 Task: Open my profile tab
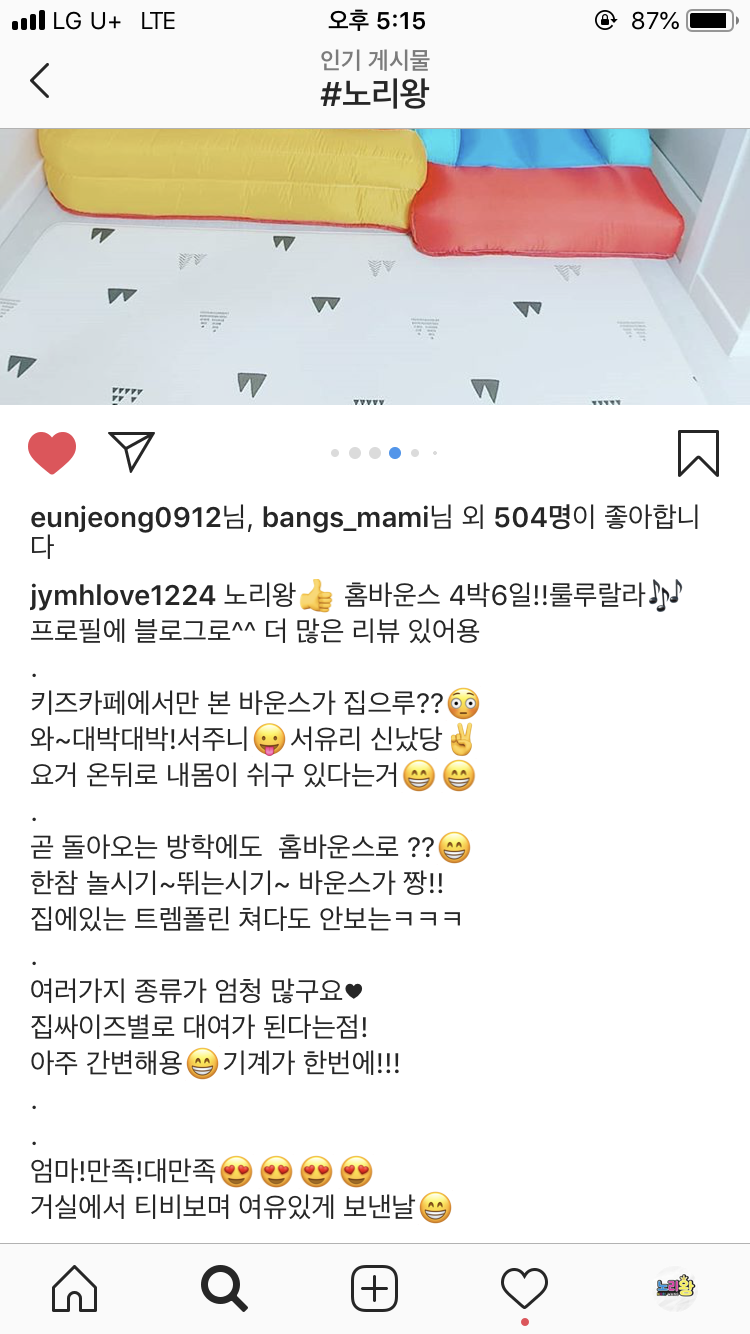coord(675,1288)
